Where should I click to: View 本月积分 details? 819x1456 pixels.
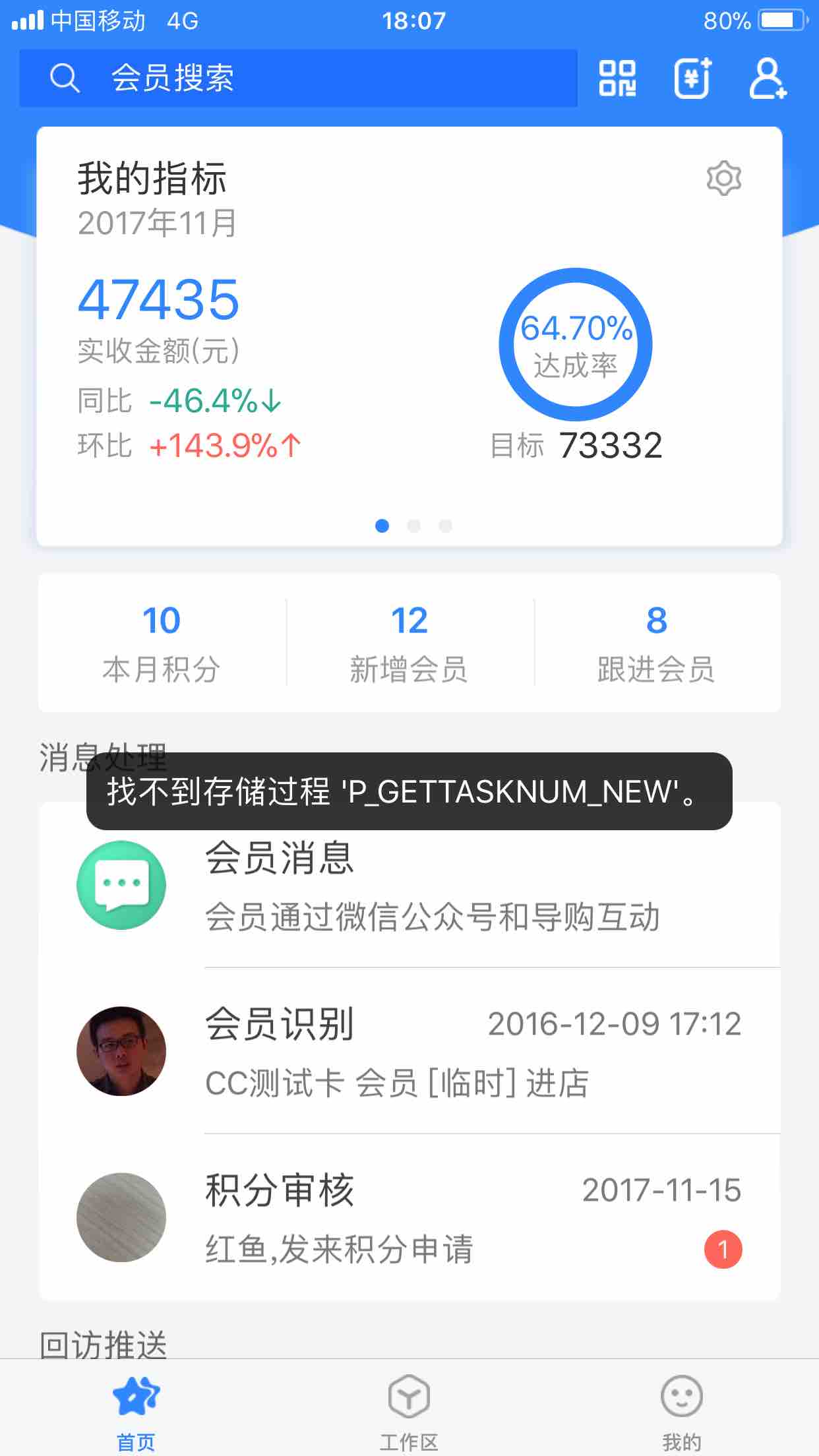(x=162, y=643)
